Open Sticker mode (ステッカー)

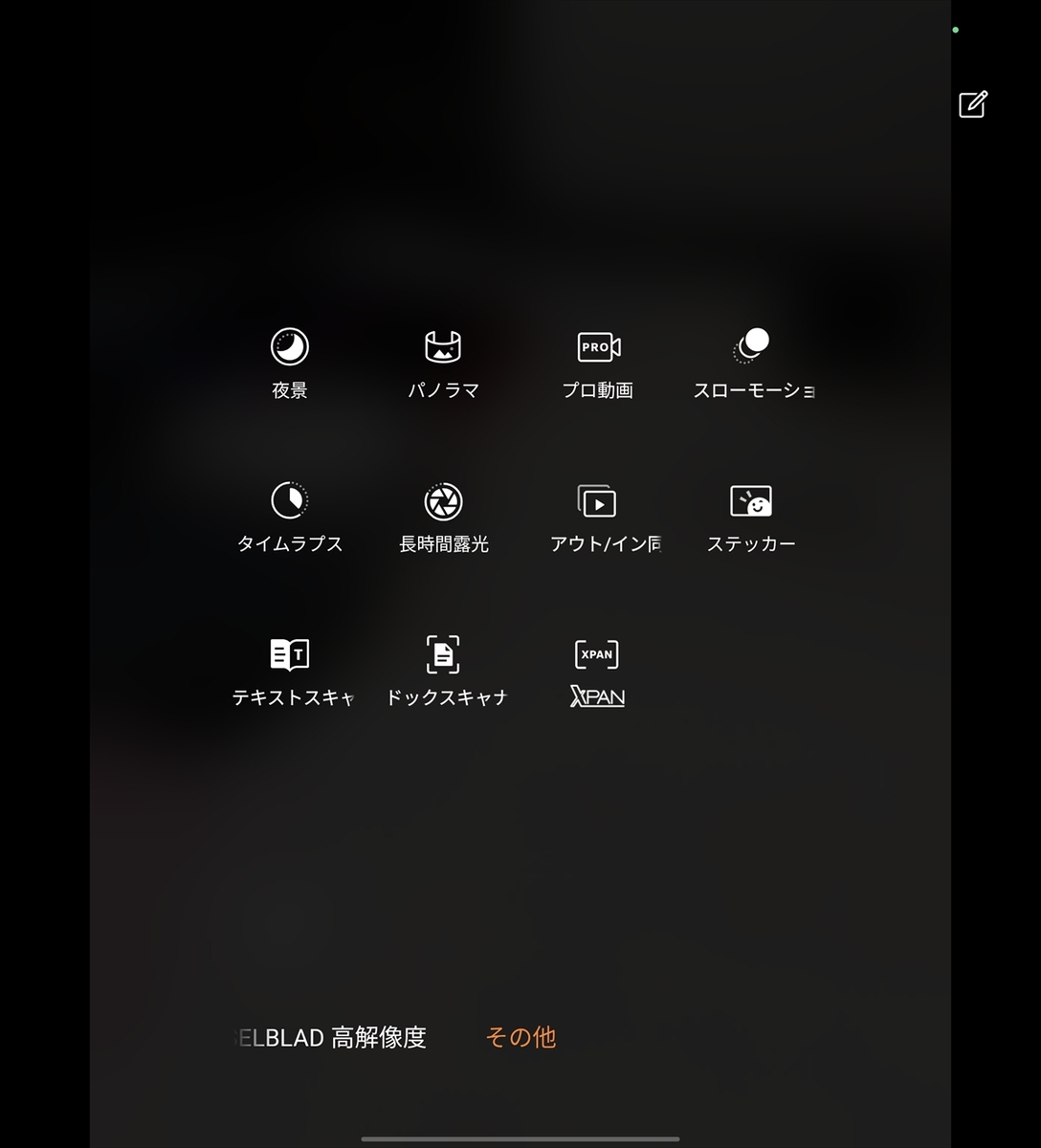(752, 501)
